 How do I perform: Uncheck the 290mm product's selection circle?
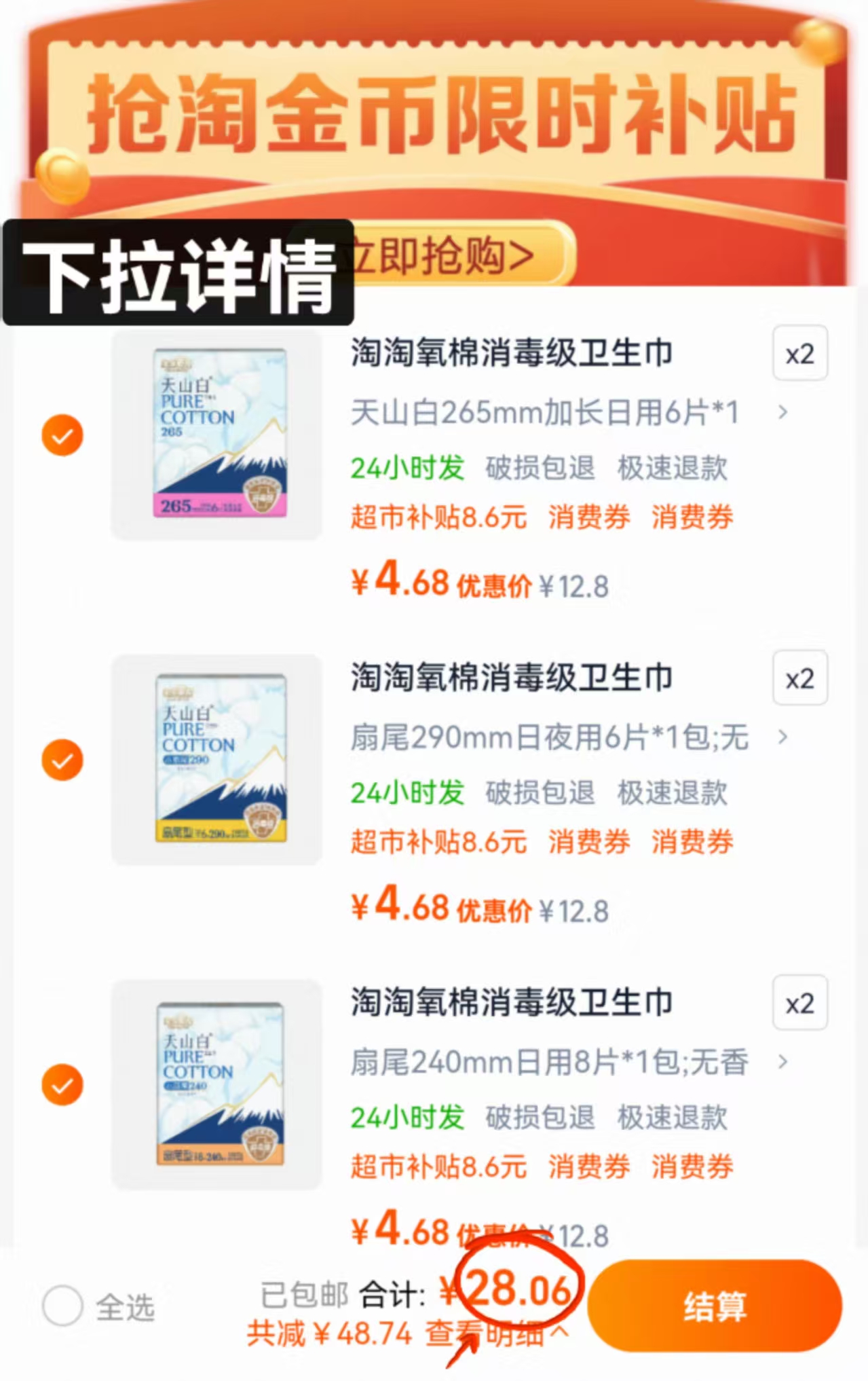[62, 759]
